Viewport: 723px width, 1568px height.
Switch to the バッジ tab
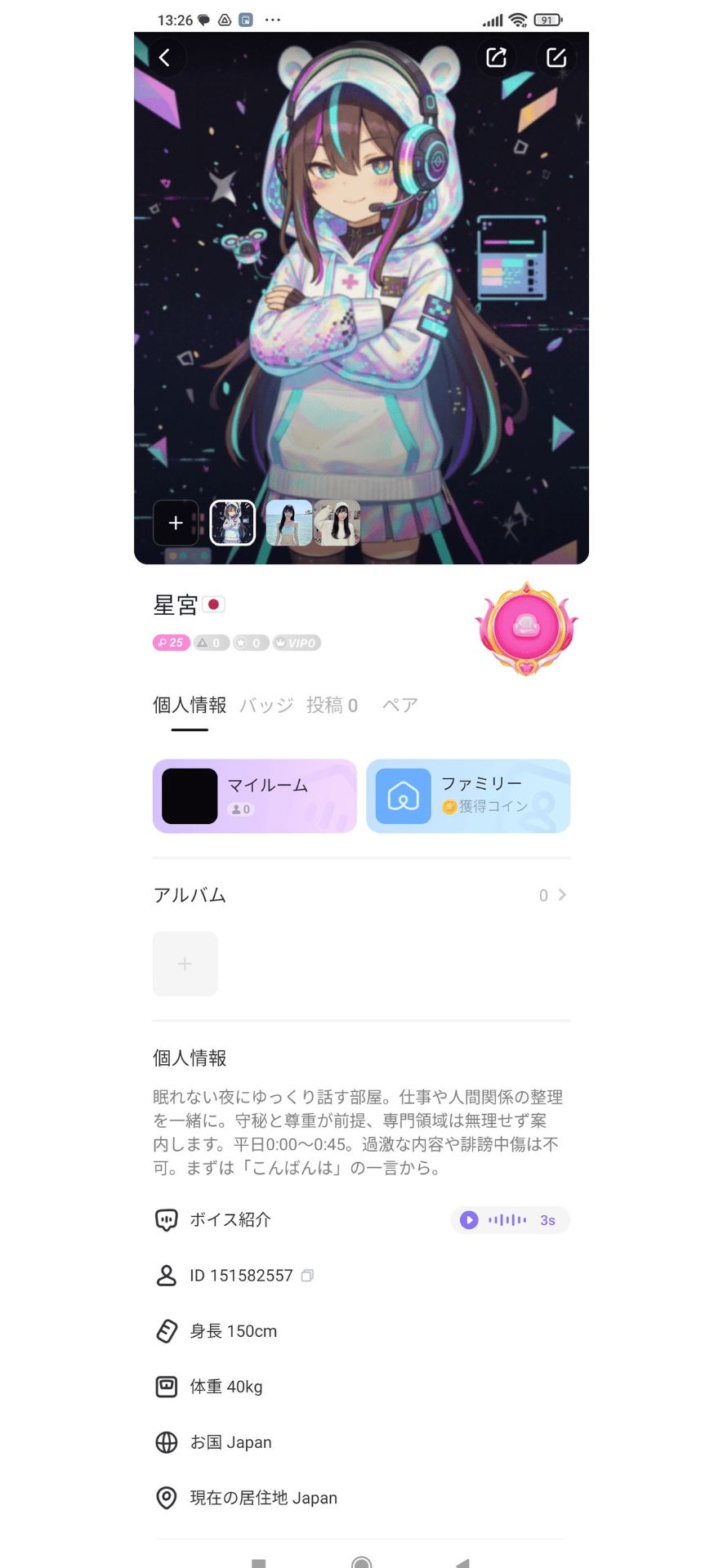[x=267, y=704]
